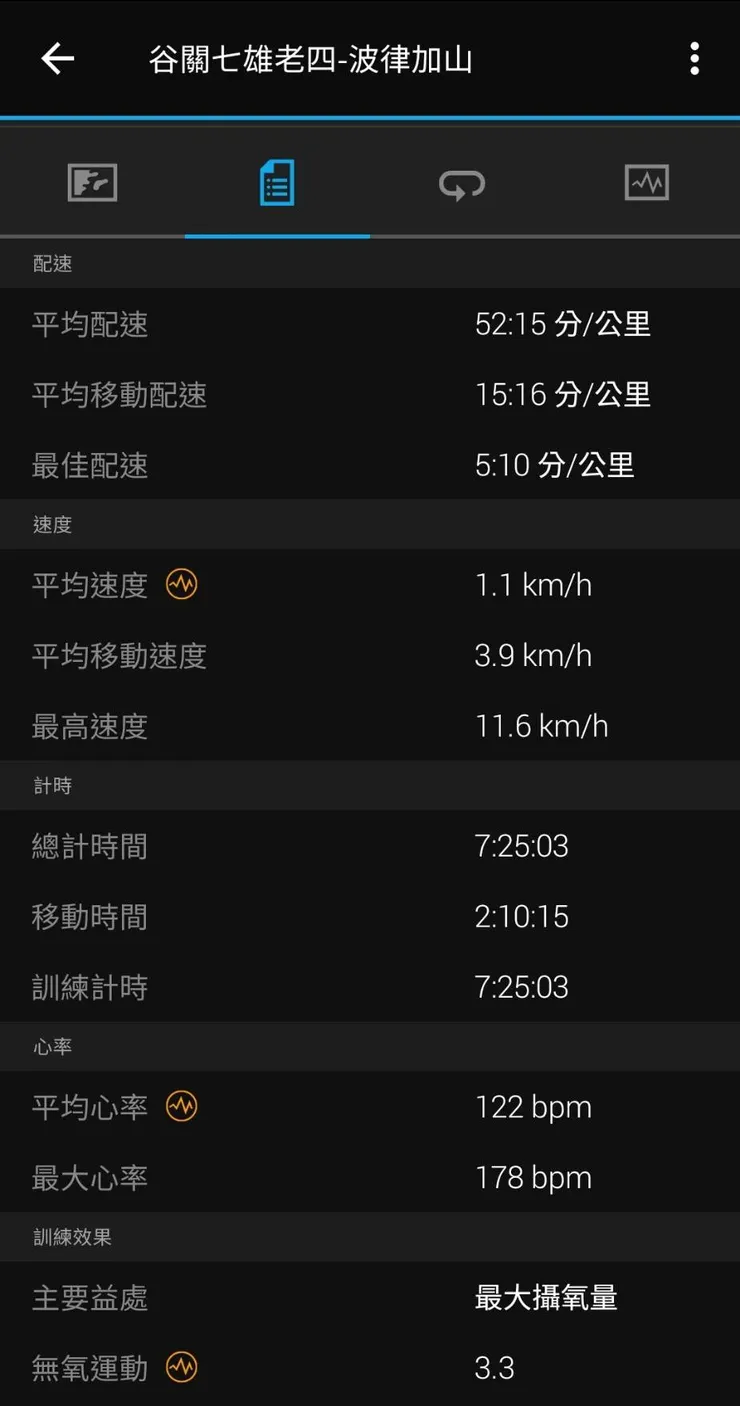Image resolution: width=740 pixels, height=1406 pixels.
Task: Select the 最佳配速 row
Action: pos(370,464)
